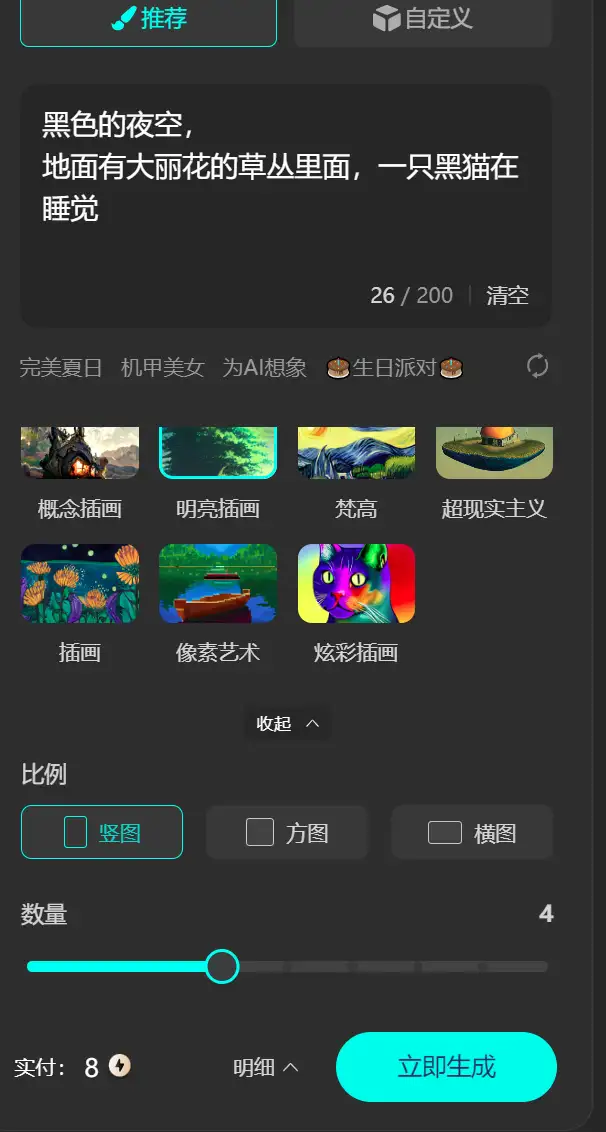The height and width of the screenshot is (1132, 606).
Task: Generate images with 立即生成
Action: click(x=446, y=1067)
